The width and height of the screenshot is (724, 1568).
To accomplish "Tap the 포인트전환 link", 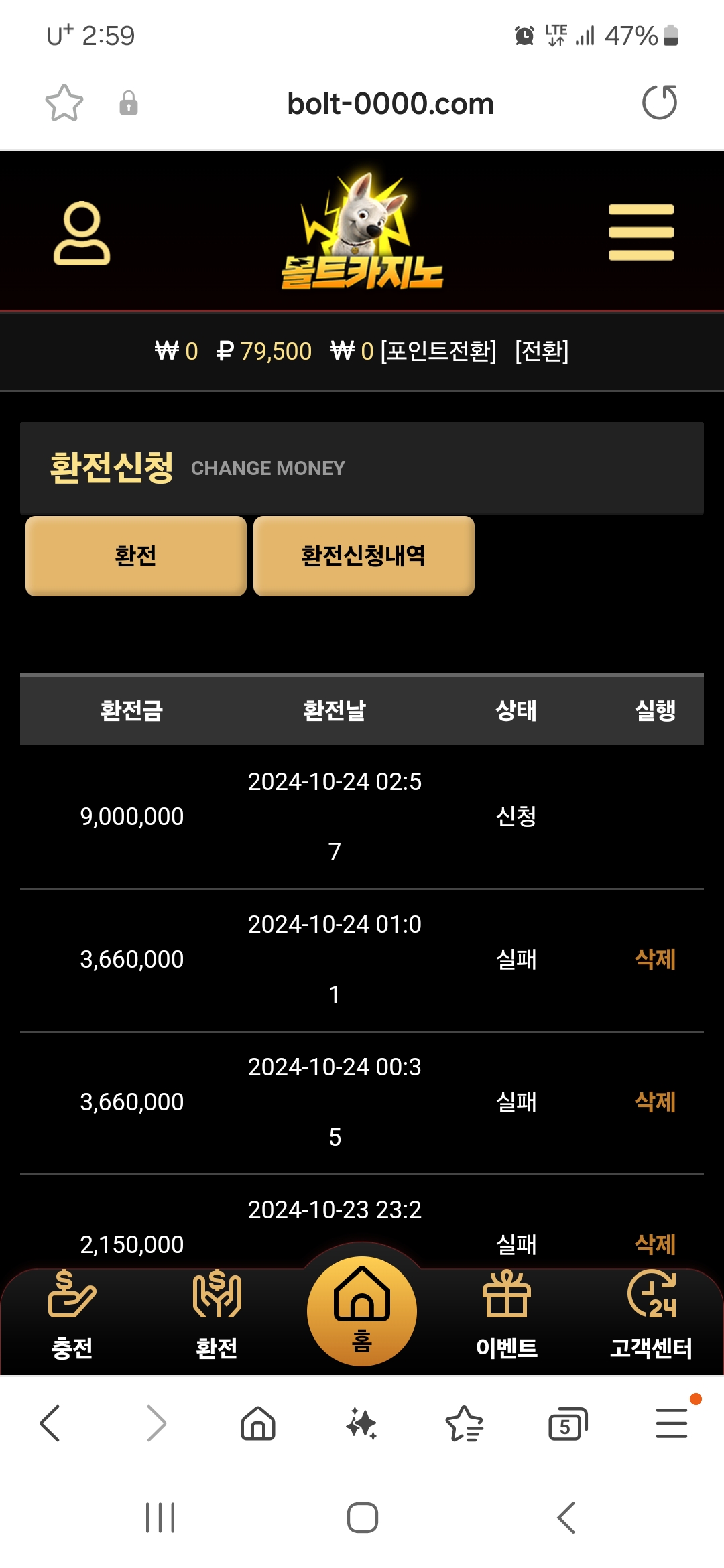I will pyautogui.click(x=438, y=351).
